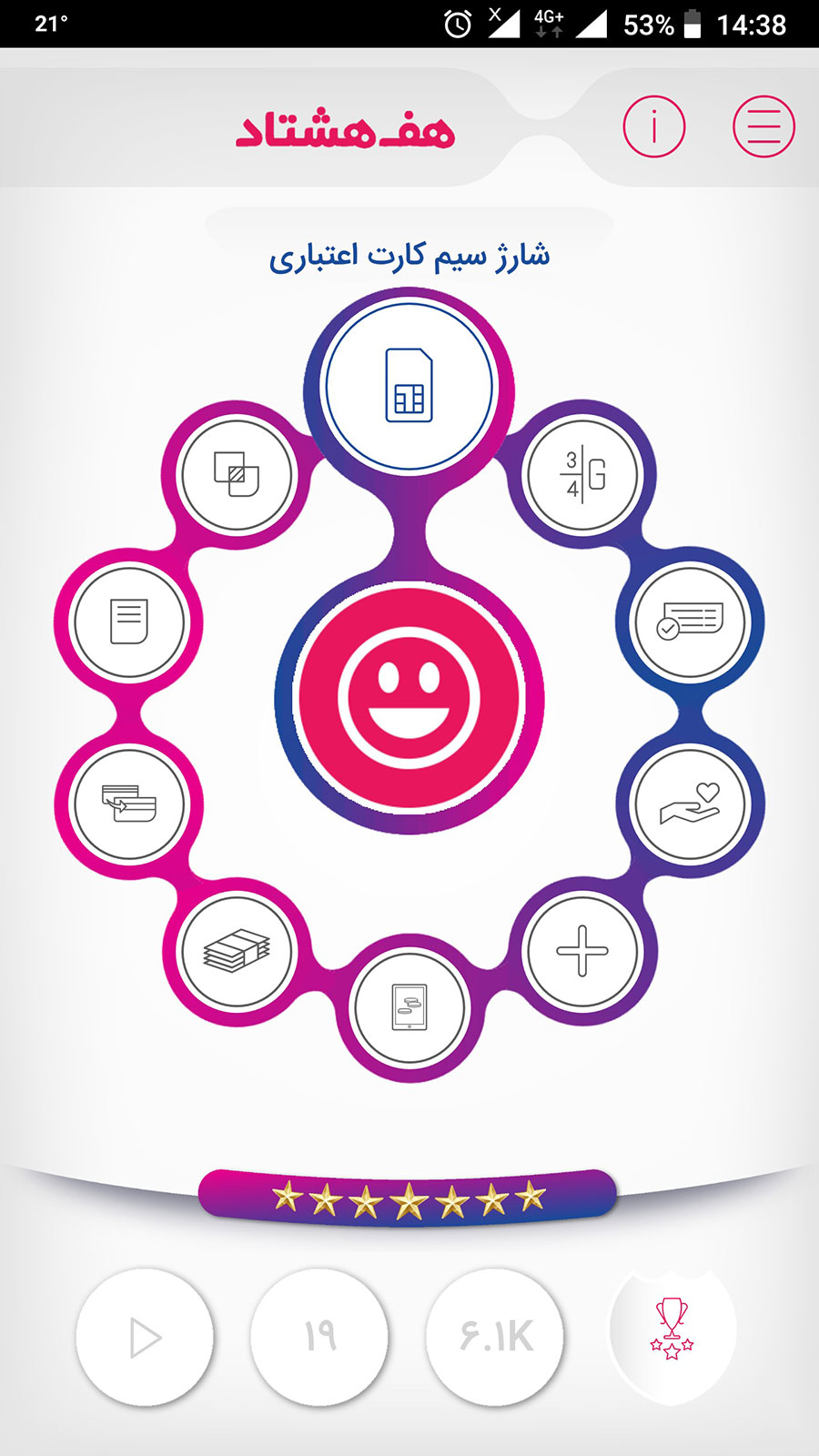Tap the play triangle button
The height and width of the screenshot is (1456, 819).
[x=145, y=1338]
